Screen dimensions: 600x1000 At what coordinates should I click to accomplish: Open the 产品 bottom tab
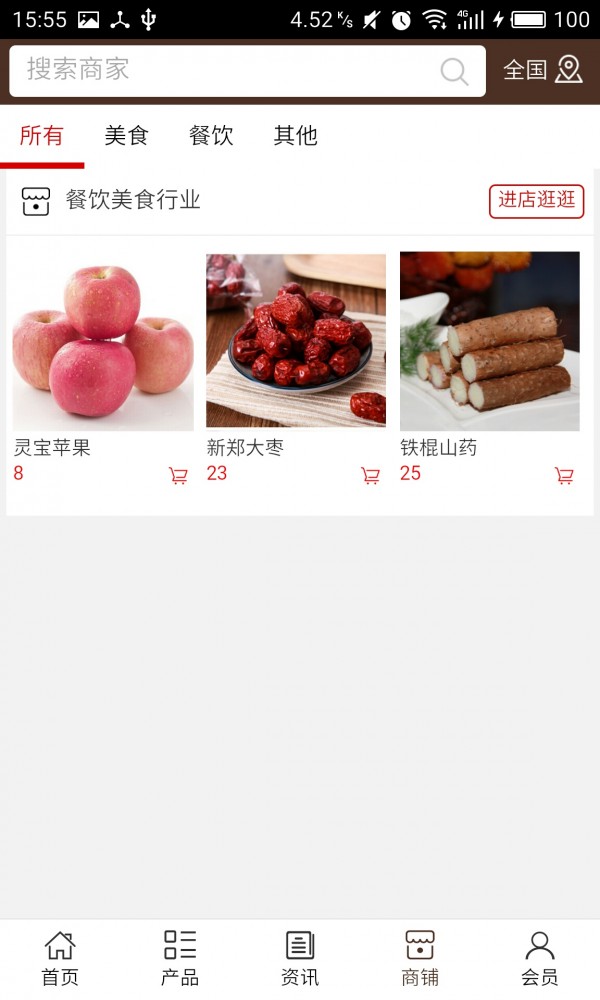click(x=180, y=958)
